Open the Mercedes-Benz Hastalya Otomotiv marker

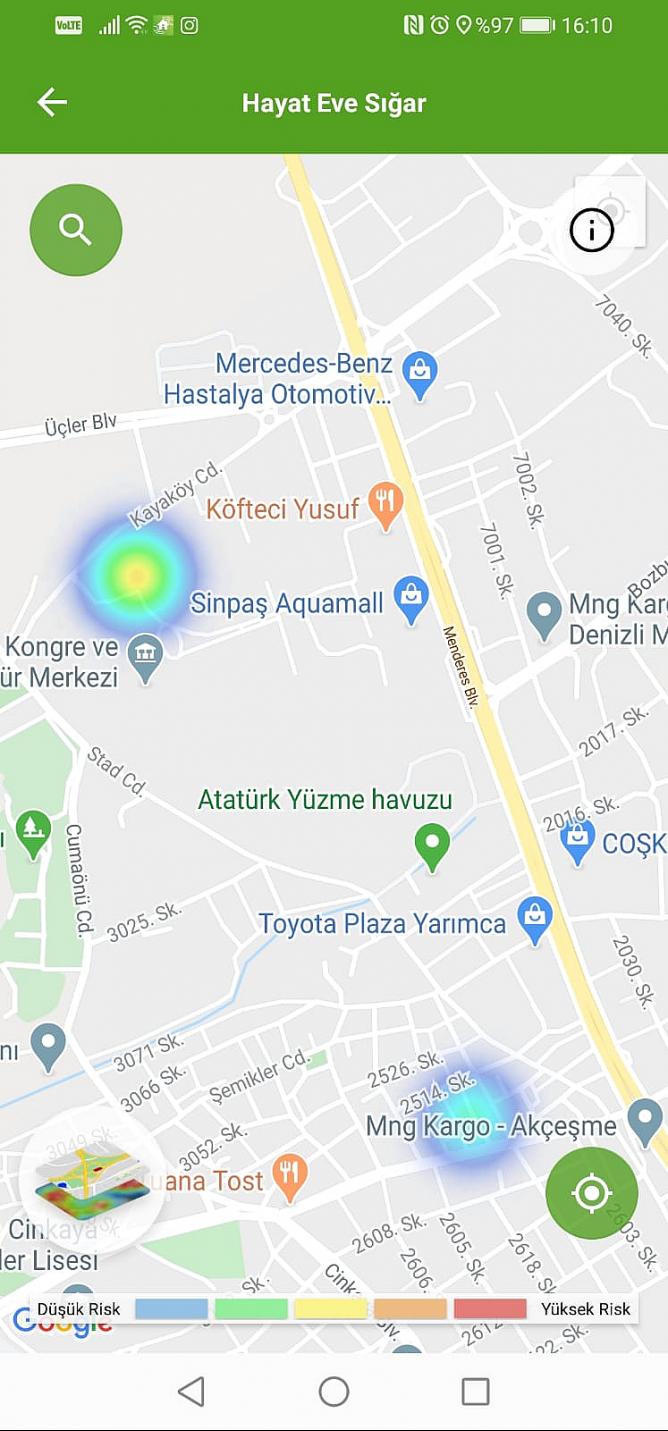(x=420, y=374)
